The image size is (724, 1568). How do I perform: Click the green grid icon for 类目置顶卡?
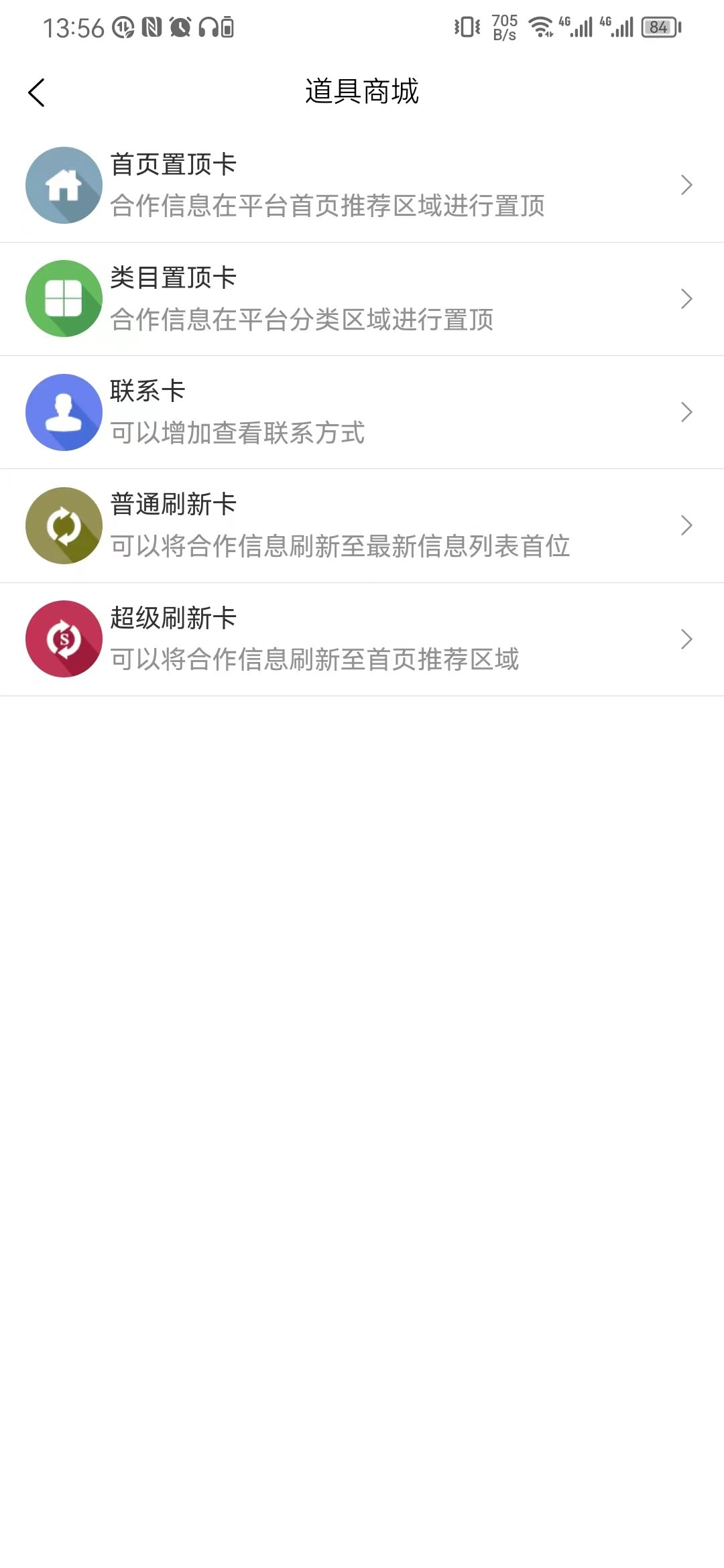pyautogui.click(x=64, y=298)
